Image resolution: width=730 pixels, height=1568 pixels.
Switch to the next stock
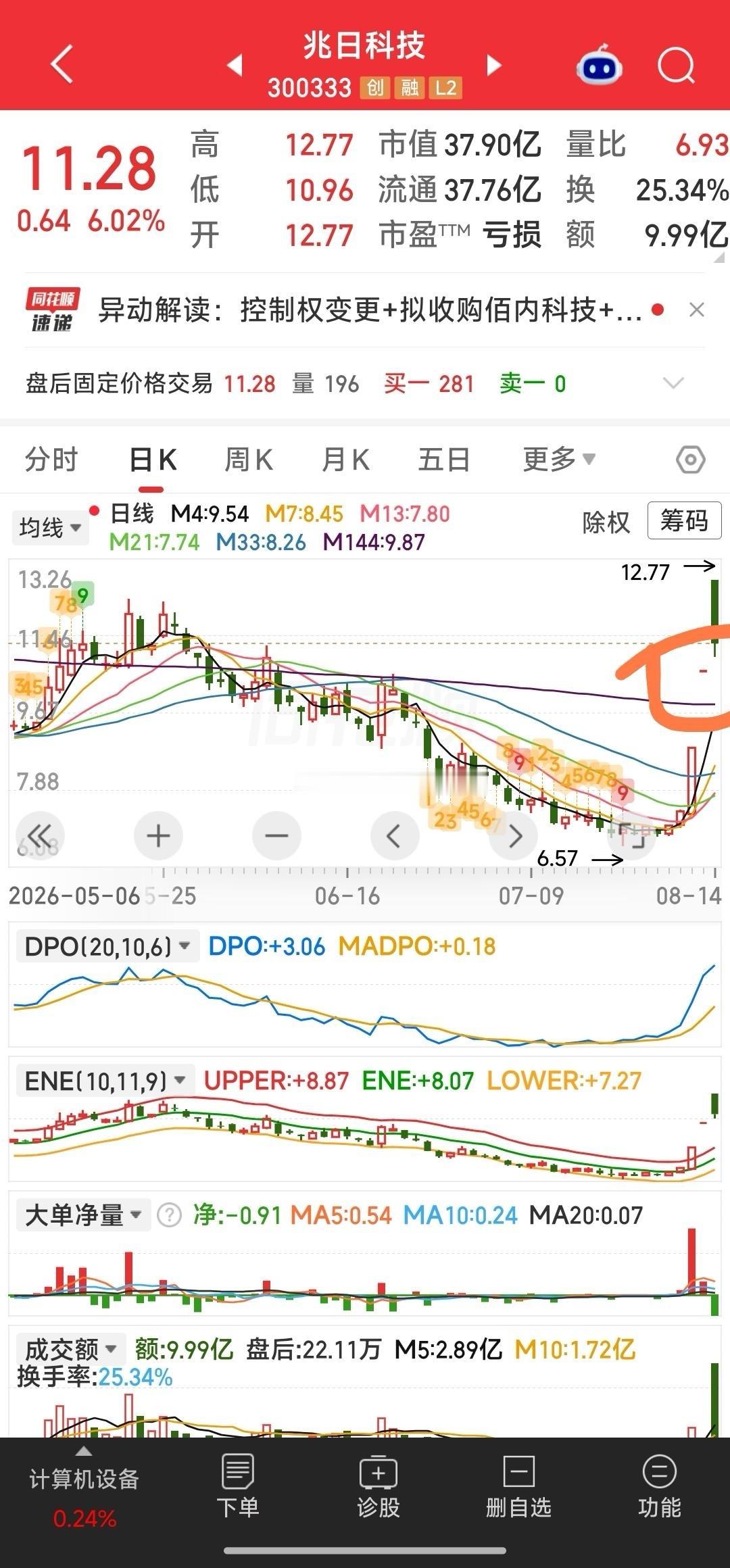494,65
